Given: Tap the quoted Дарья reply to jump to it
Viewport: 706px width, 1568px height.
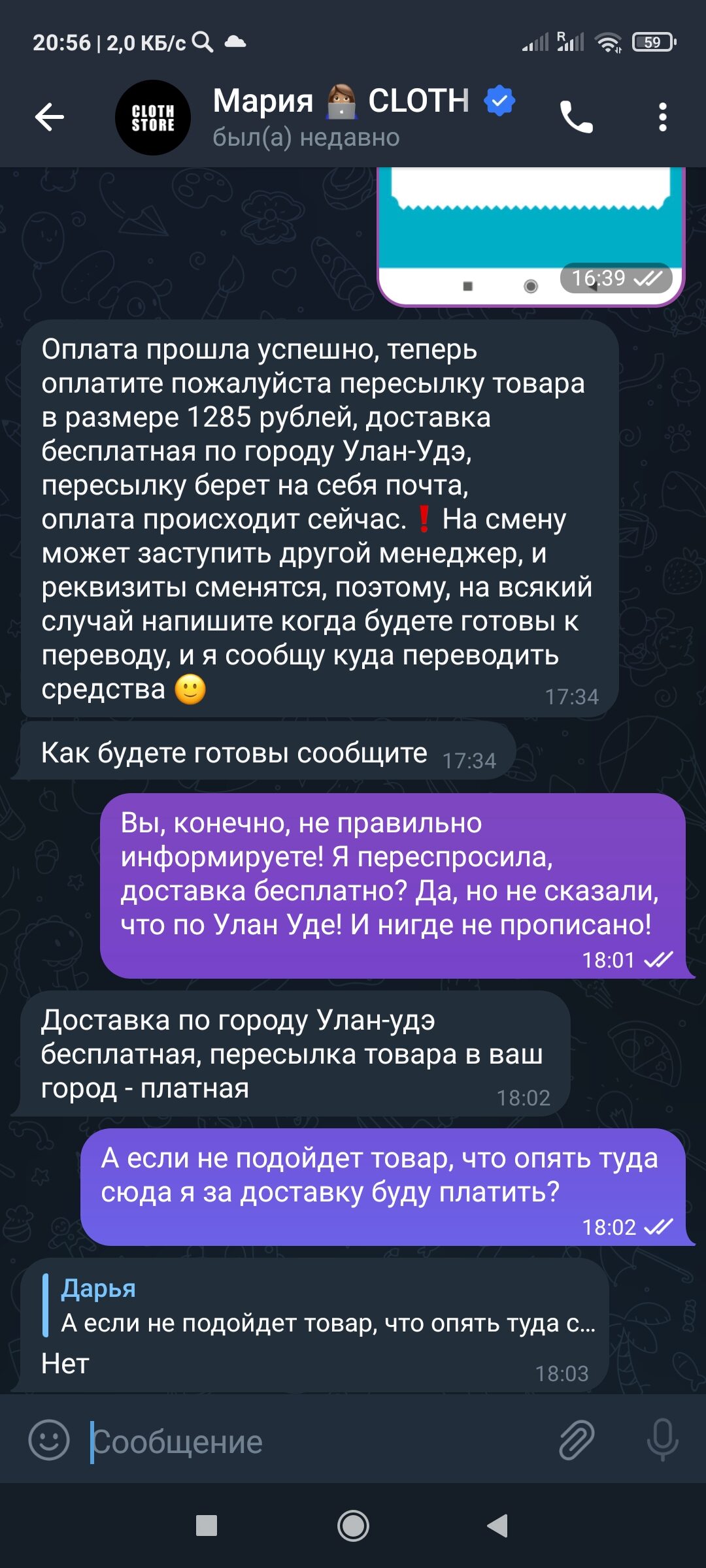Looking at the screenshot, I should coord(319,1306).
